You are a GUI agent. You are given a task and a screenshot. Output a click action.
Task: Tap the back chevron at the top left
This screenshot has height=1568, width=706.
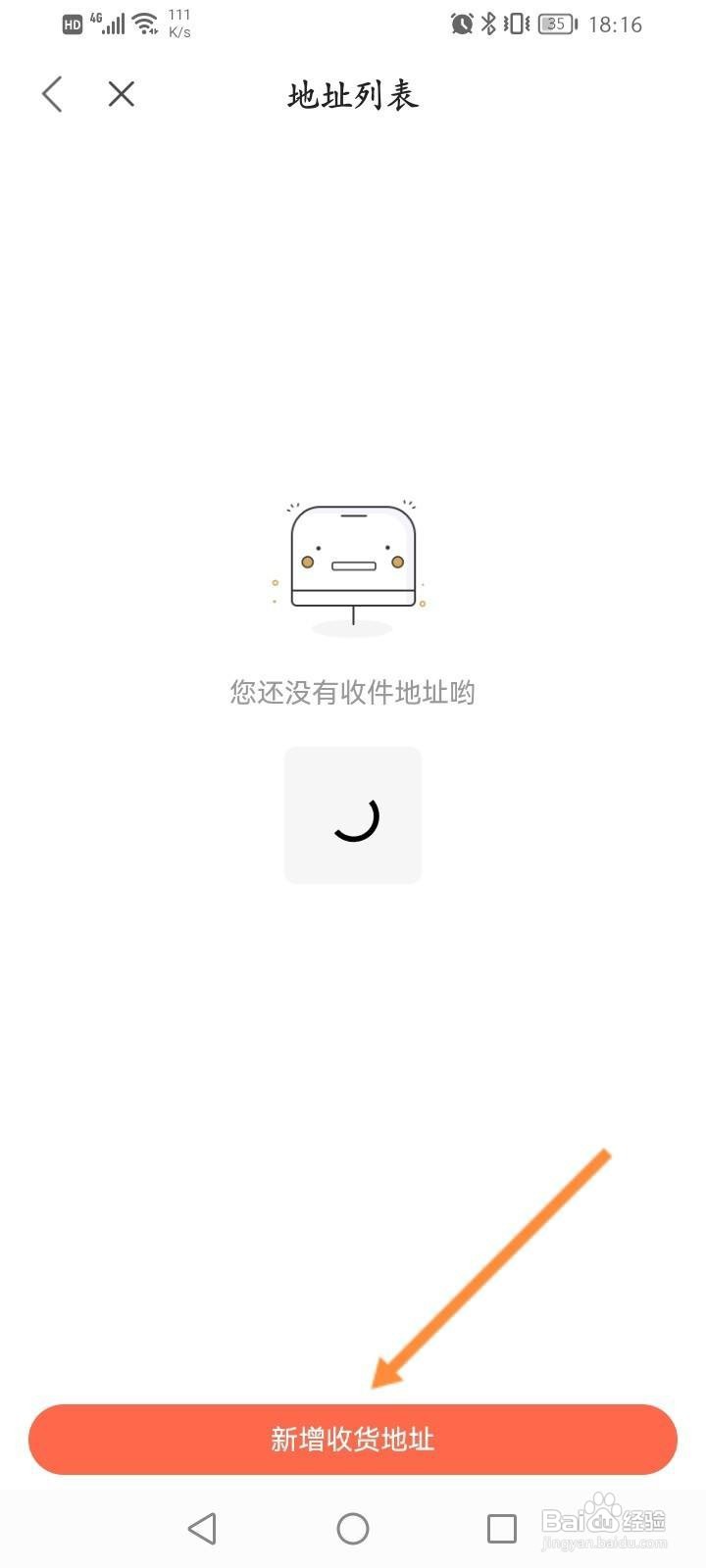tap(51, 94)
